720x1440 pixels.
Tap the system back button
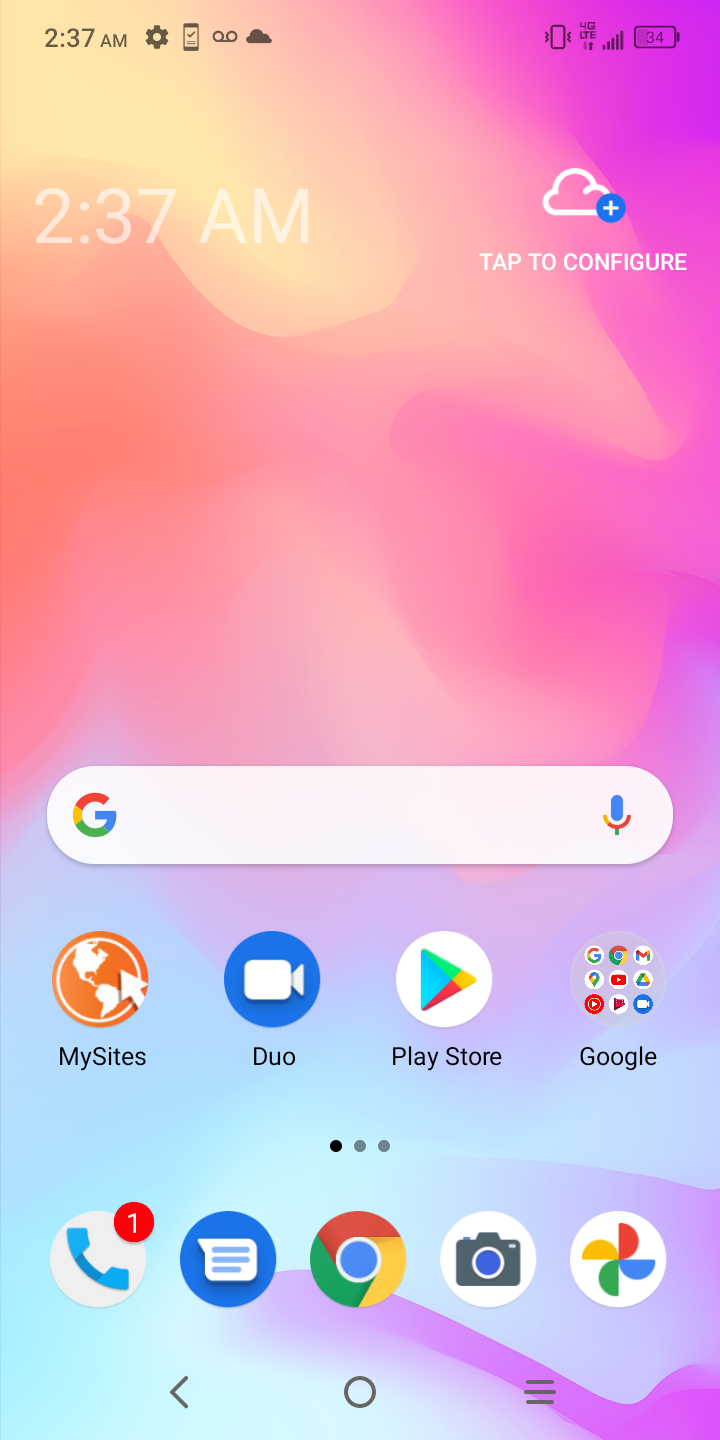point(180,1392)
